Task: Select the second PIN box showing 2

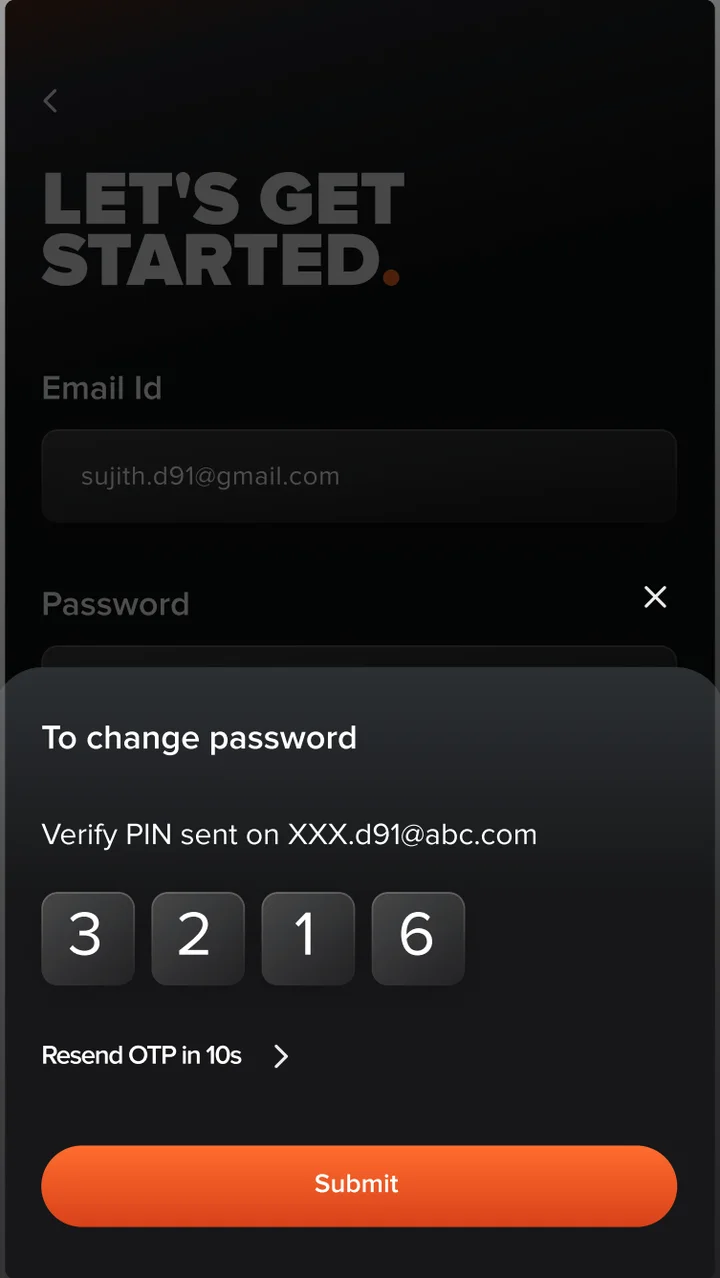Action: click(198, 938)
